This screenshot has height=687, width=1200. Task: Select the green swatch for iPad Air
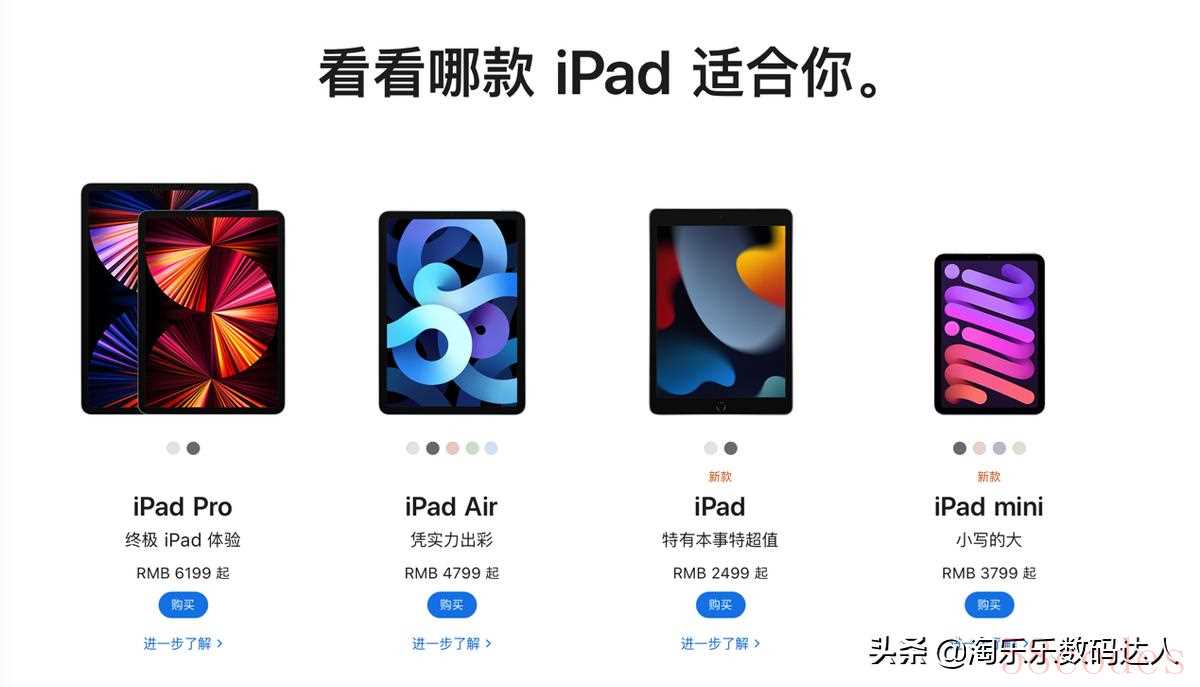pos(471,448)
